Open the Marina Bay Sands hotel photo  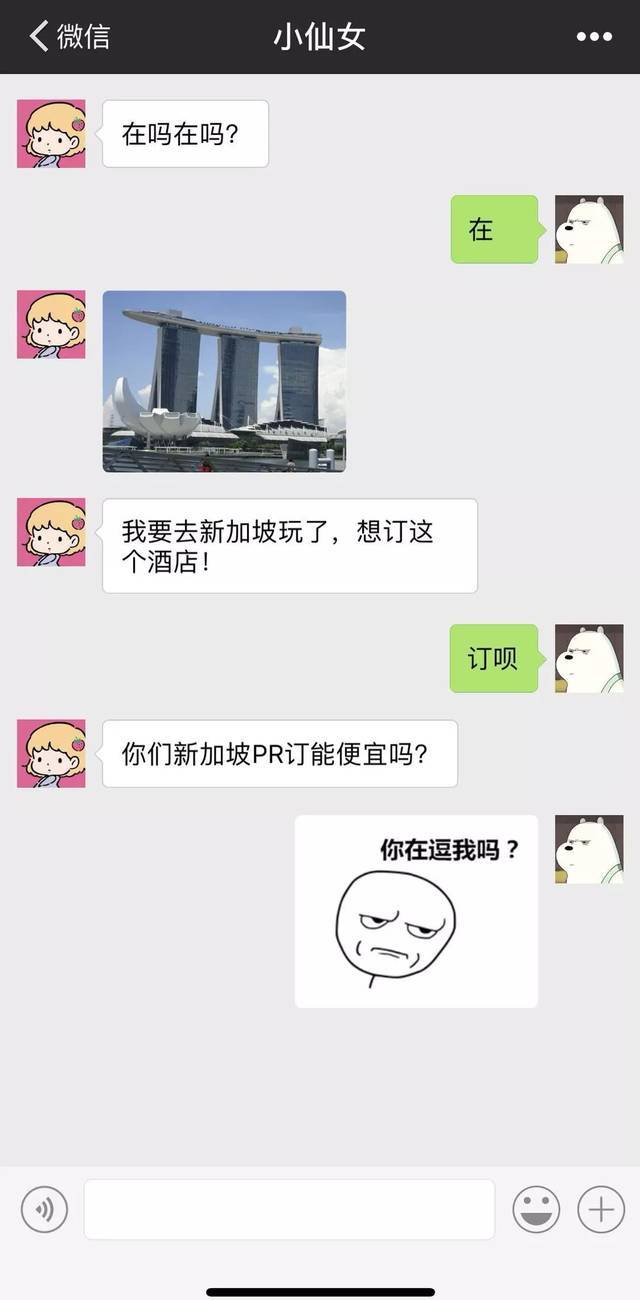pos(224,381)
